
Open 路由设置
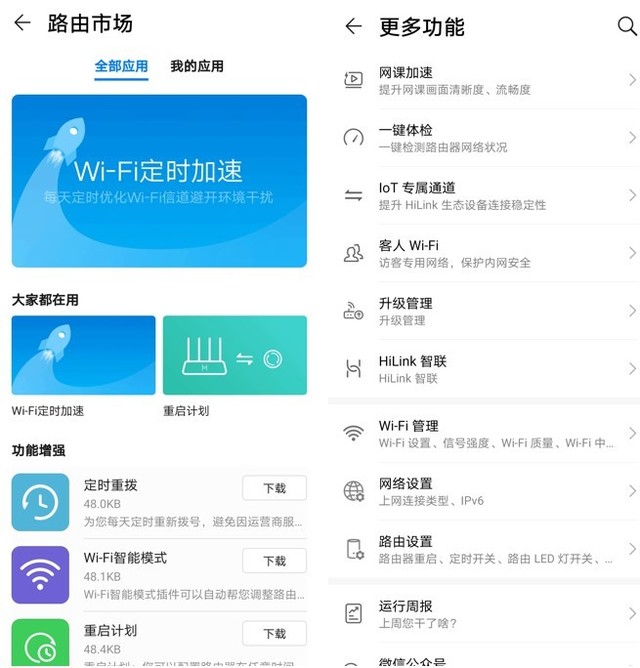coord(485,549)
